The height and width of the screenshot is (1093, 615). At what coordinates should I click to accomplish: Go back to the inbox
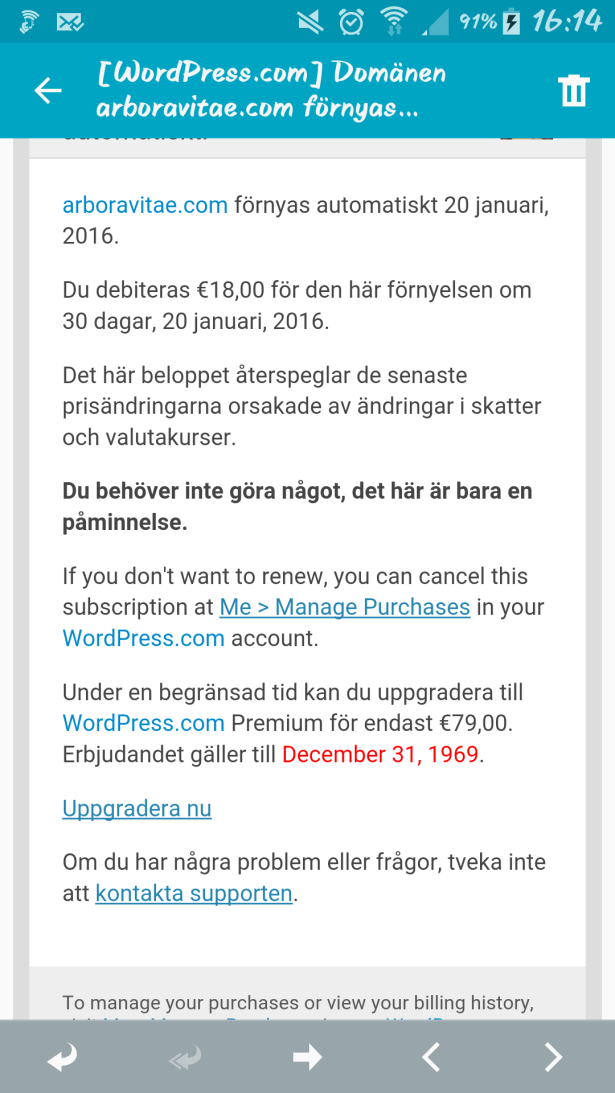(x=47, y=91)
